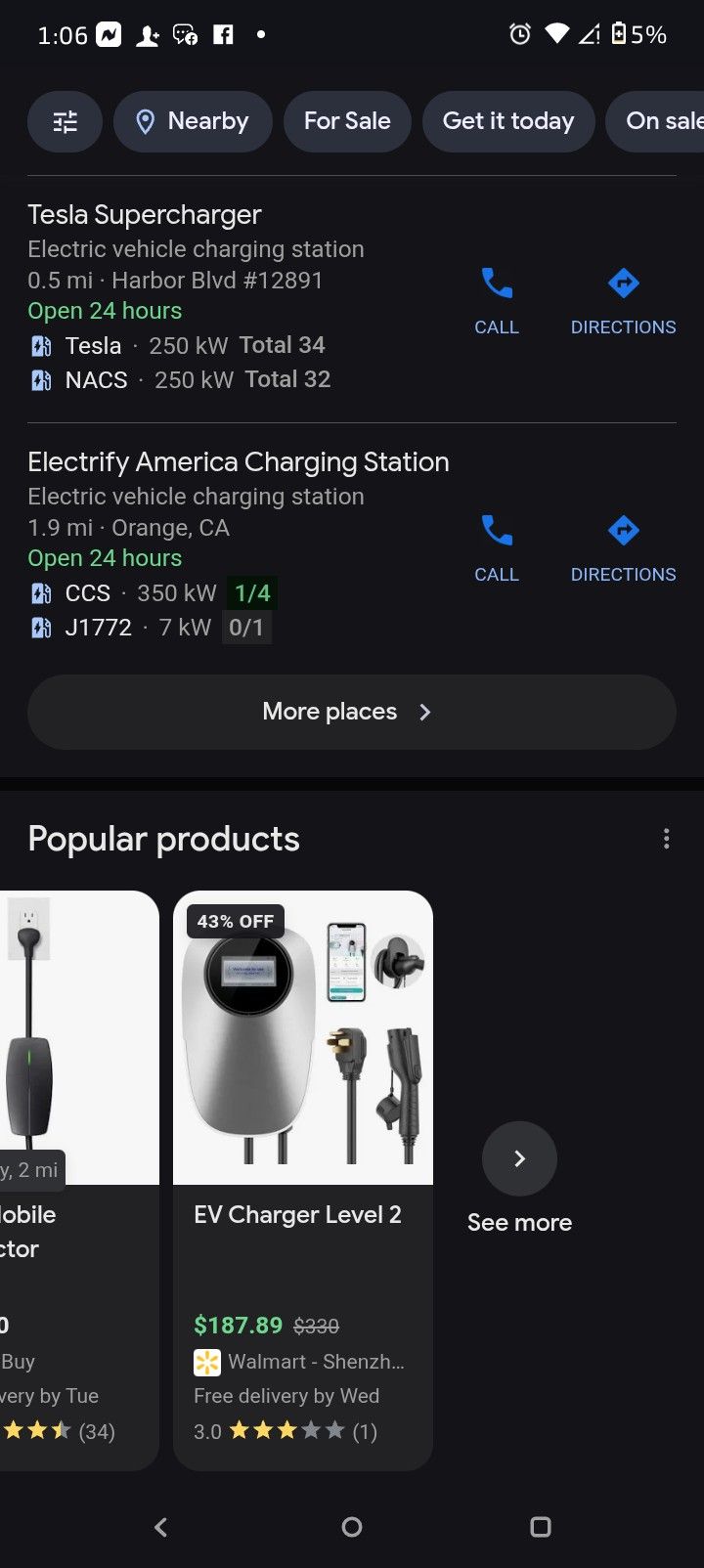Go back using system navigation
This screenshot has height=1568, width=704.
[161, 1527]
